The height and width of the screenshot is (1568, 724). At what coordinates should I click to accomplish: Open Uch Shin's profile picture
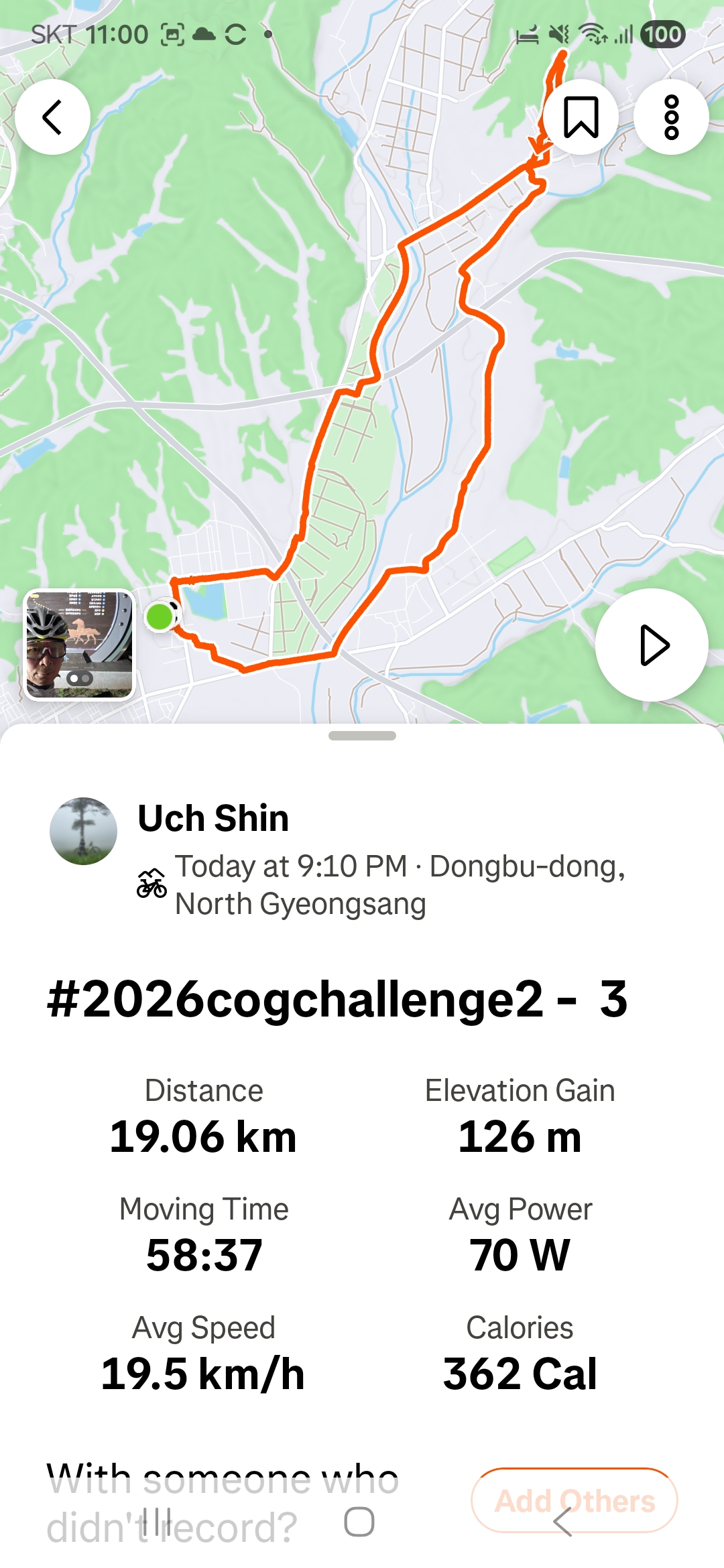[x=83, y=831]
